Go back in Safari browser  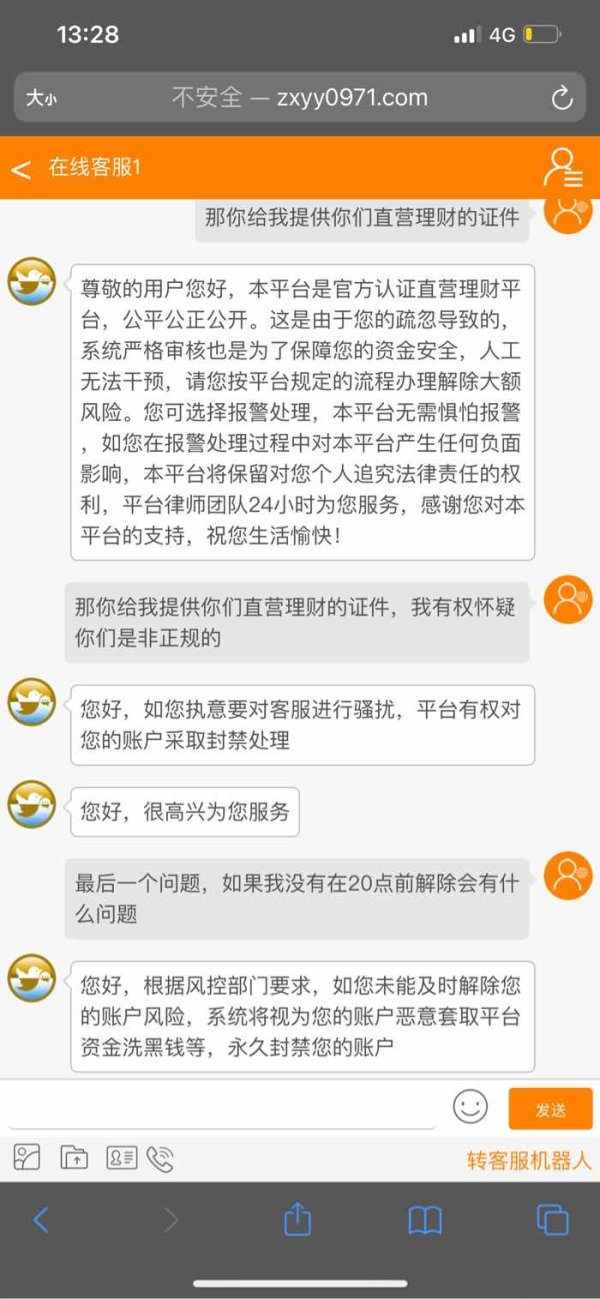coord(41,1219)
